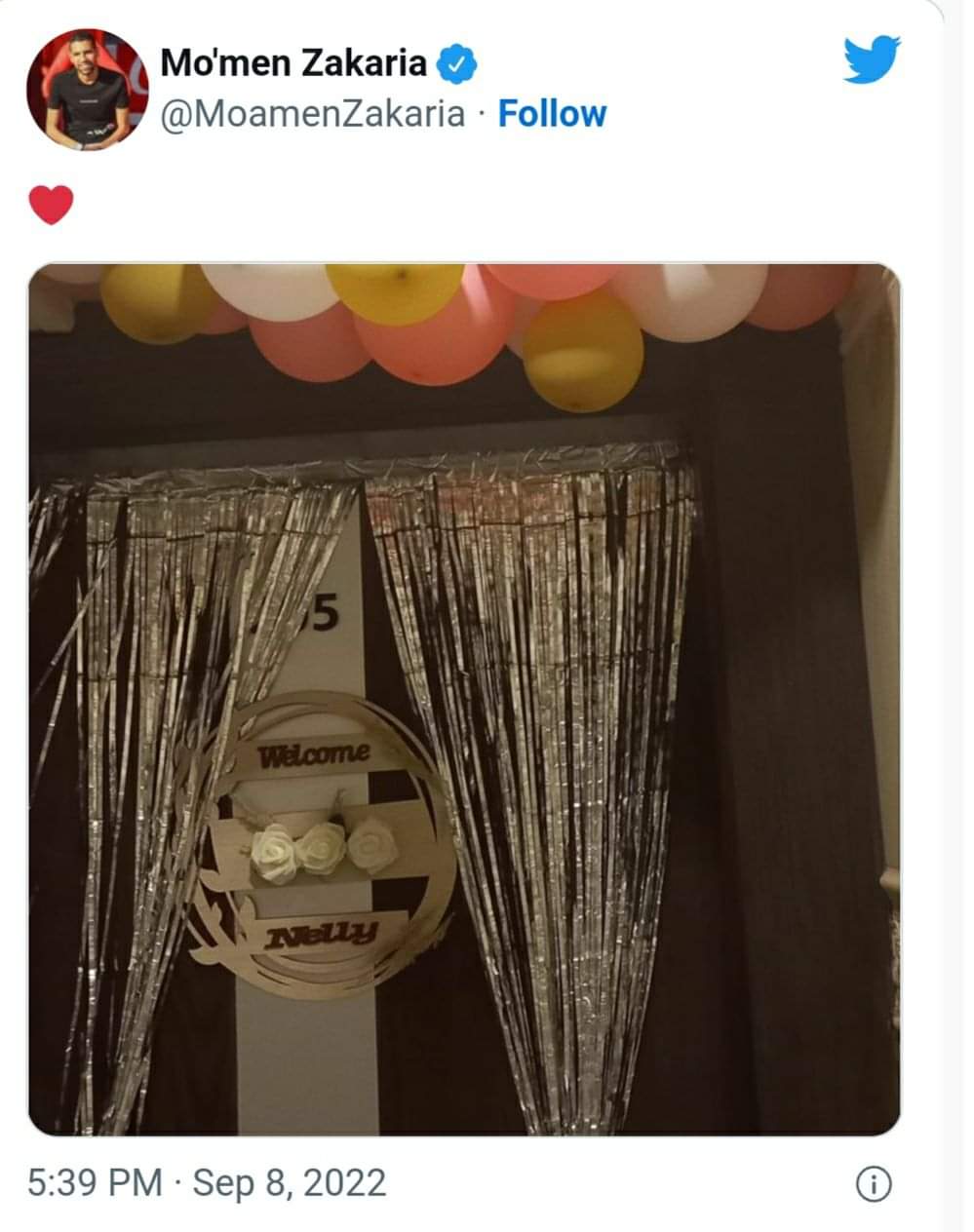Open the 5:39 PM Sep 8, 2022 timestamp
Image resolution: width=974 pixels, height=1232 pixels.
[208, 1183]
